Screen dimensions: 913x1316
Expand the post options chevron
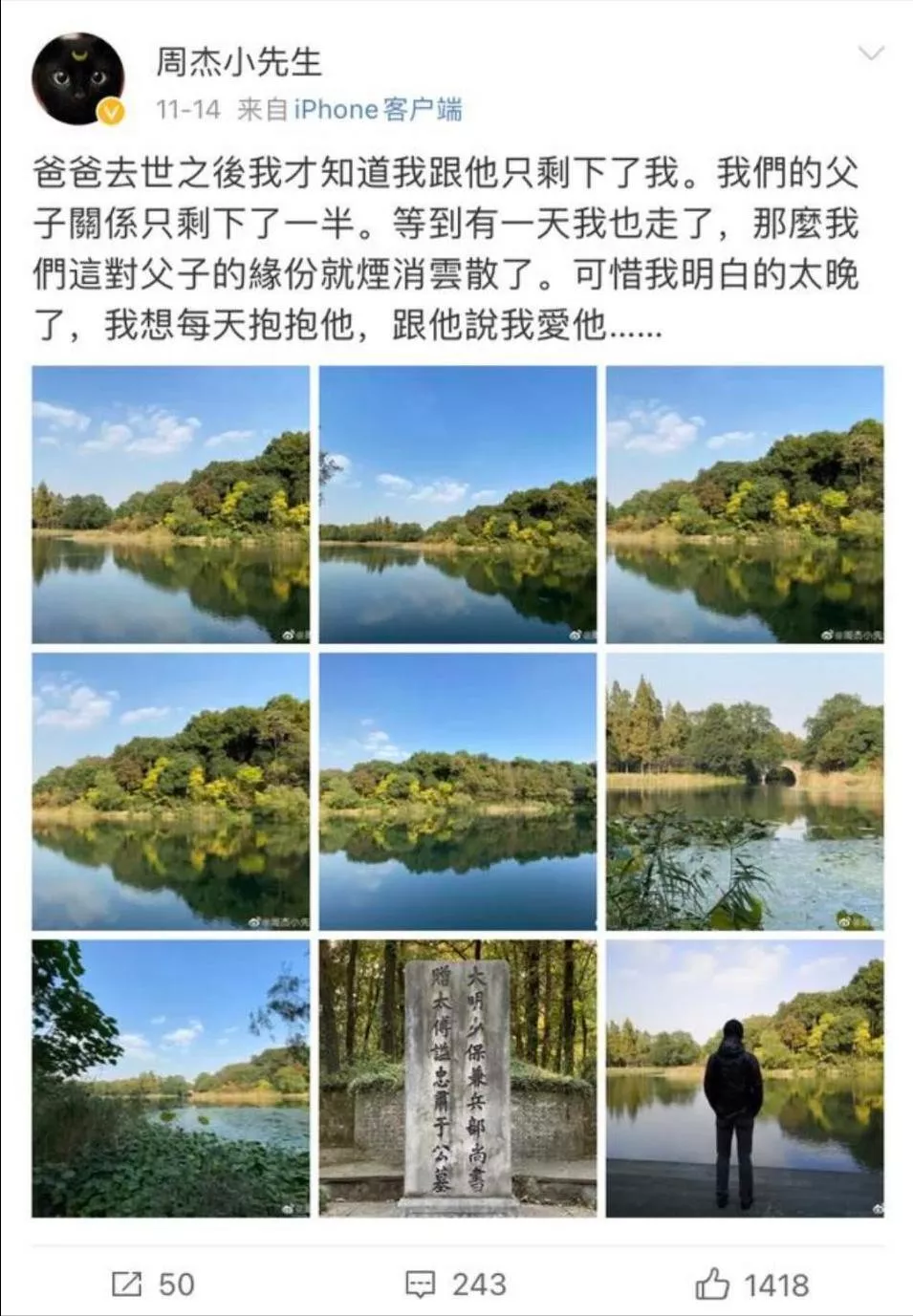click(870, 53)
